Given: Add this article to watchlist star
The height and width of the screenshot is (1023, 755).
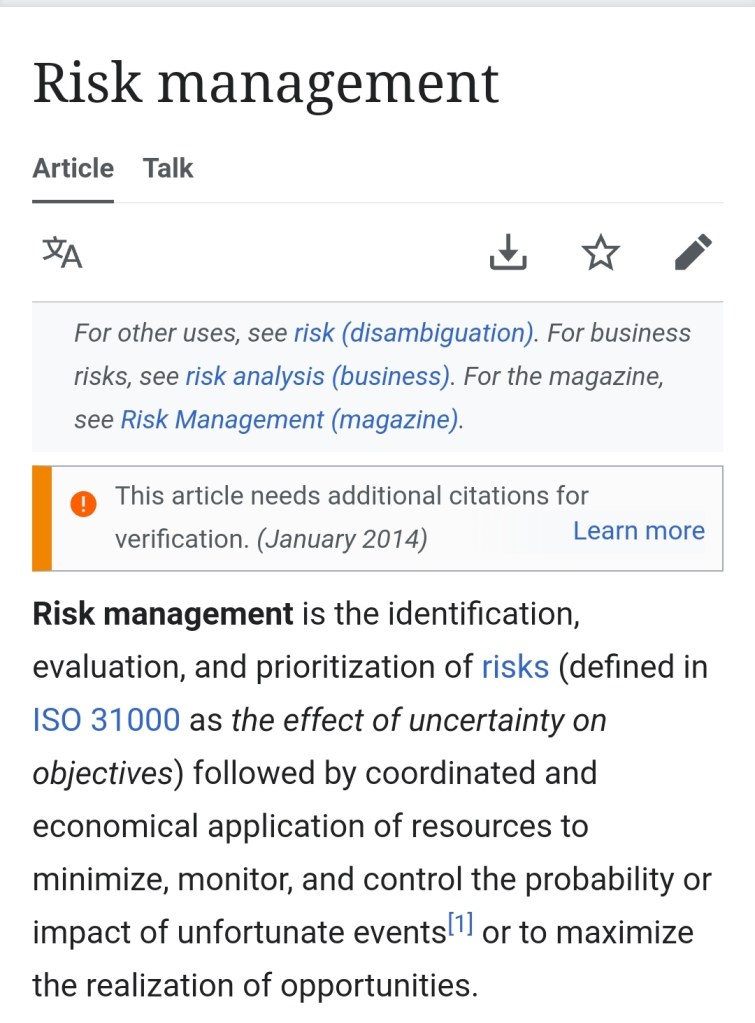Looking at the screenshot, I should [600, 253].
